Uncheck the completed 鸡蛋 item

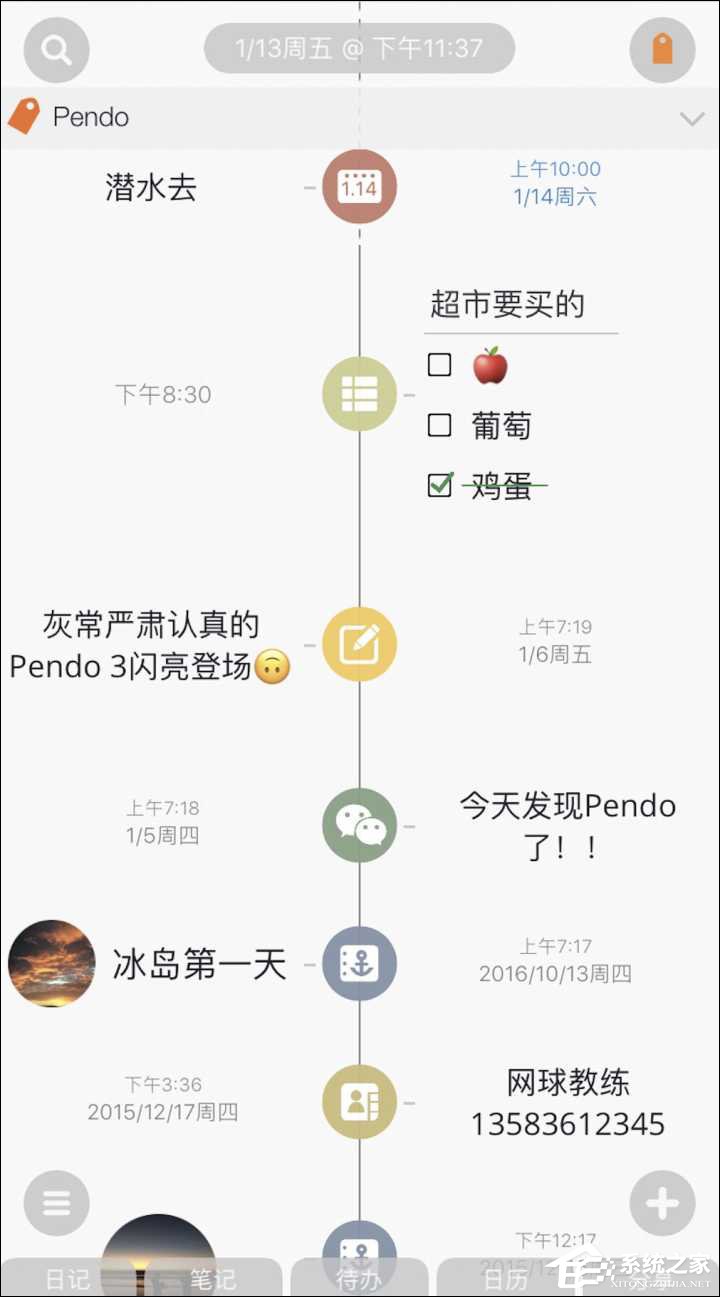[x=439, y=485]
